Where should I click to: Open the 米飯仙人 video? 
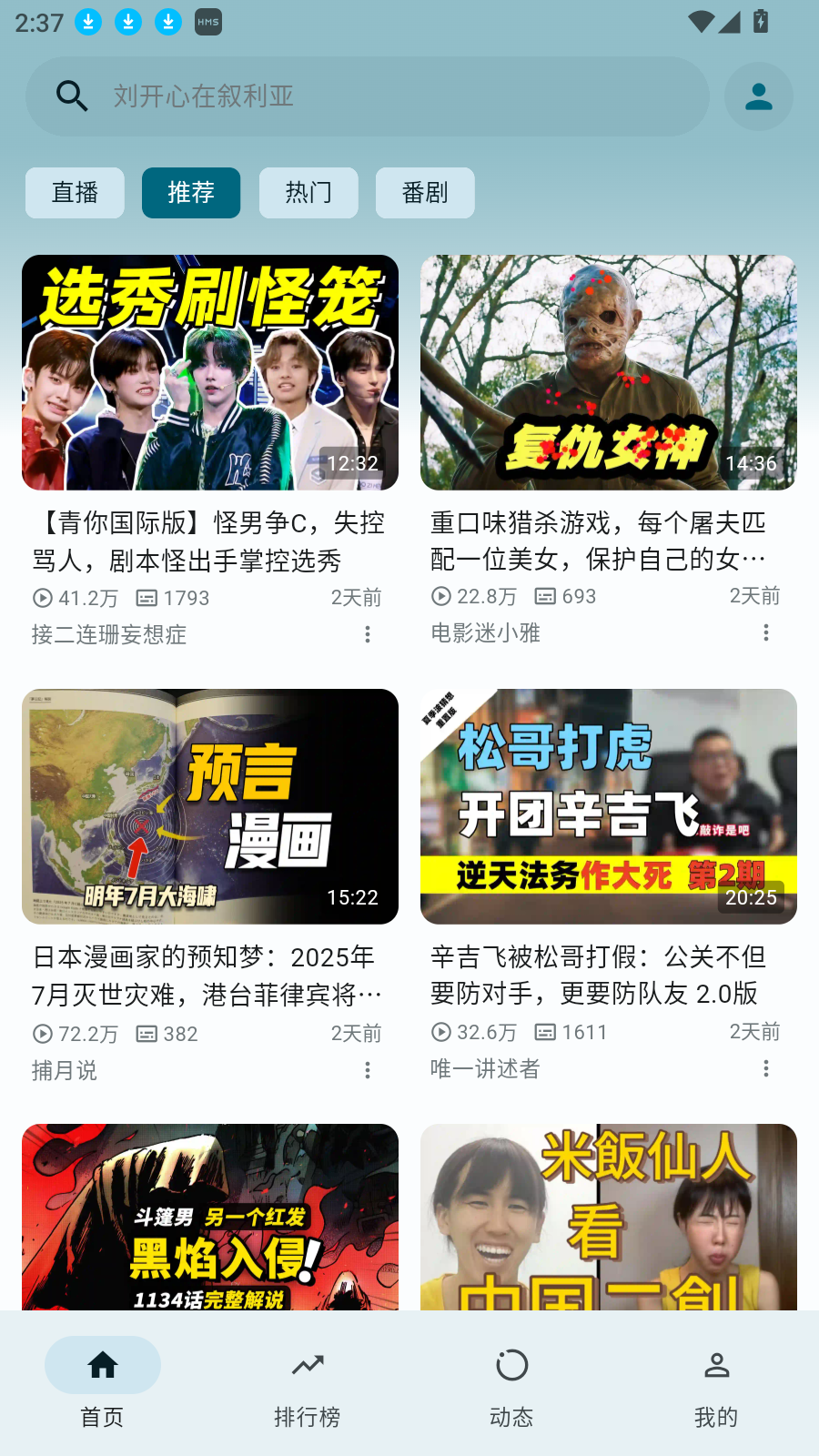point(609,1218)
